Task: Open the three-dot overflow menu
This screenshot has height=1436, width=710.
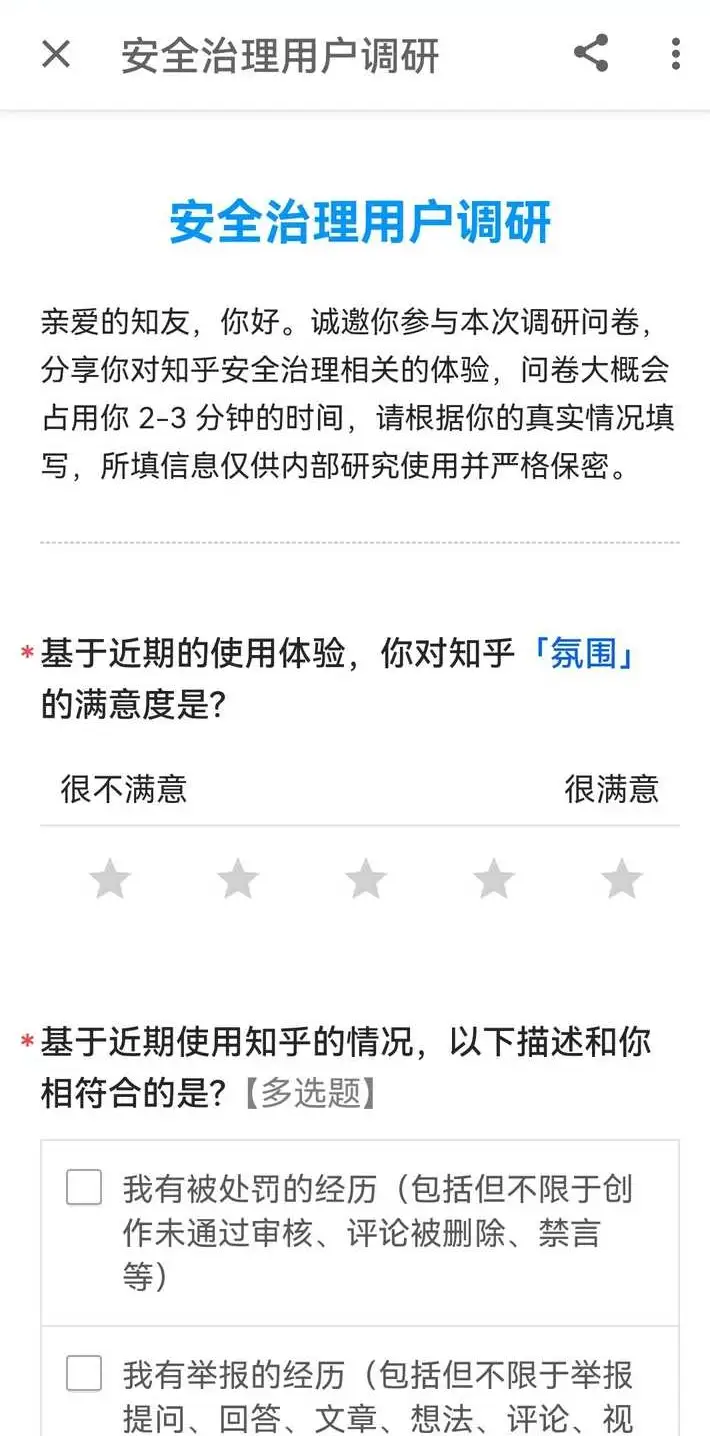Action: 676,54
